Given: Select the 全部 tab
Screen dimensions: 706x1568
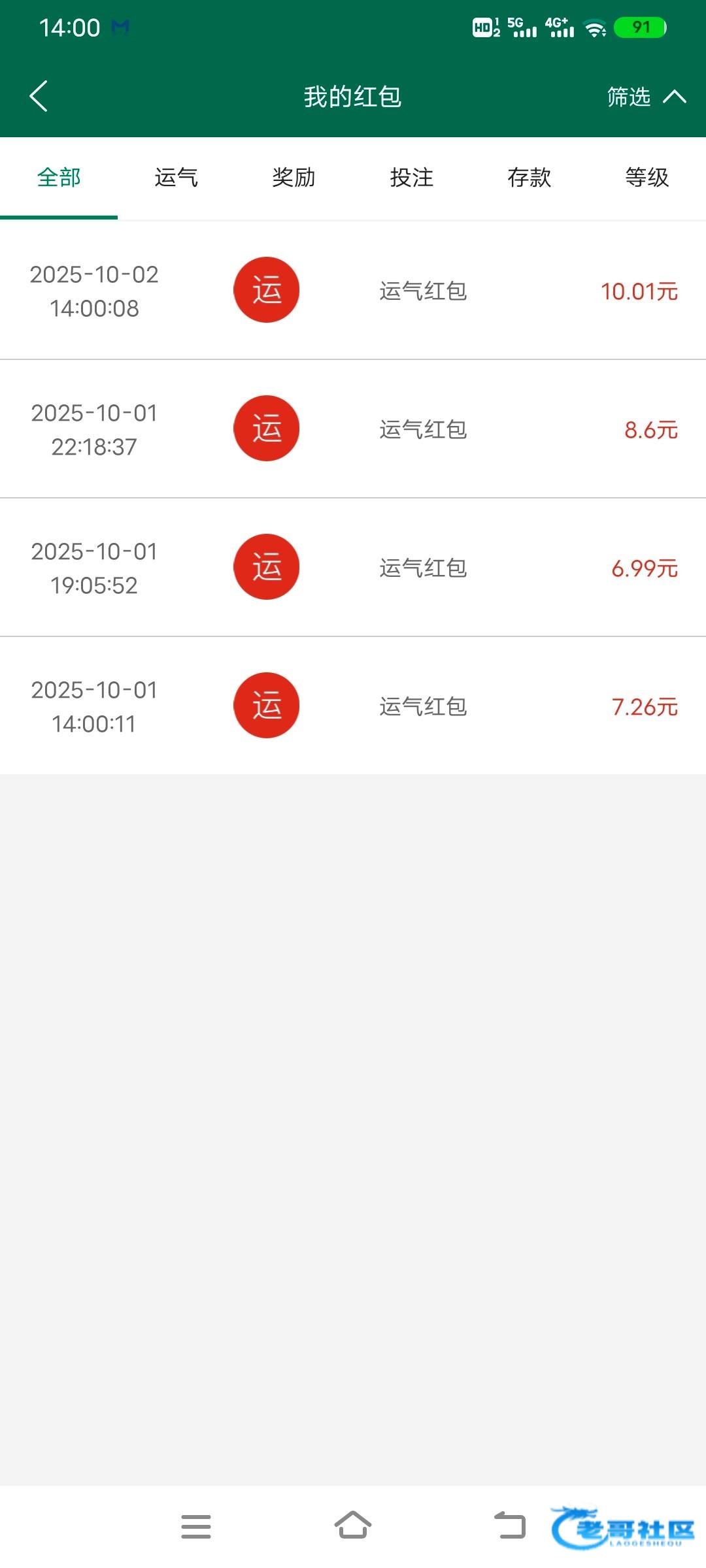Looking at the screenshot, I should 59,178.
